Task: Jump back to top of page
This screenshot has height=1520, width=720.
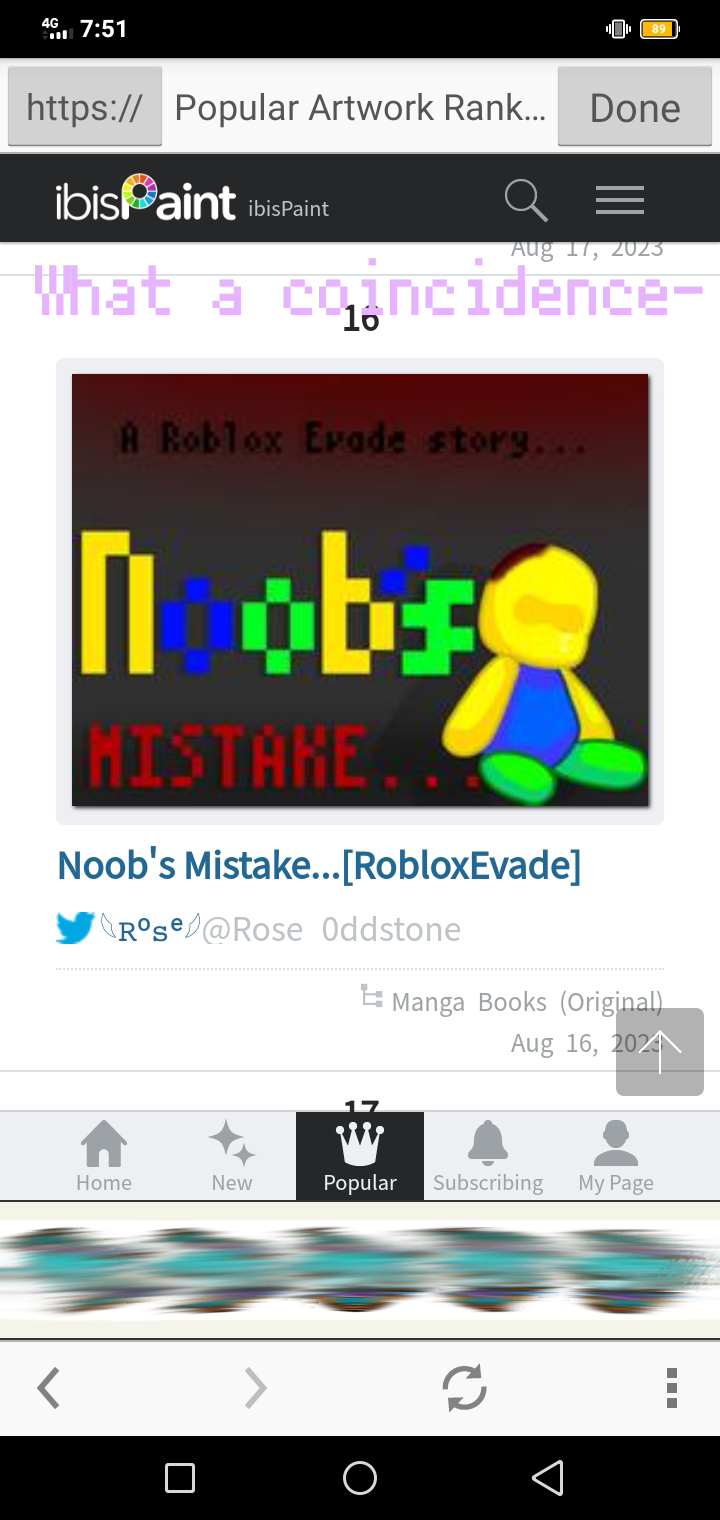Action: [x=659, y=1052]
